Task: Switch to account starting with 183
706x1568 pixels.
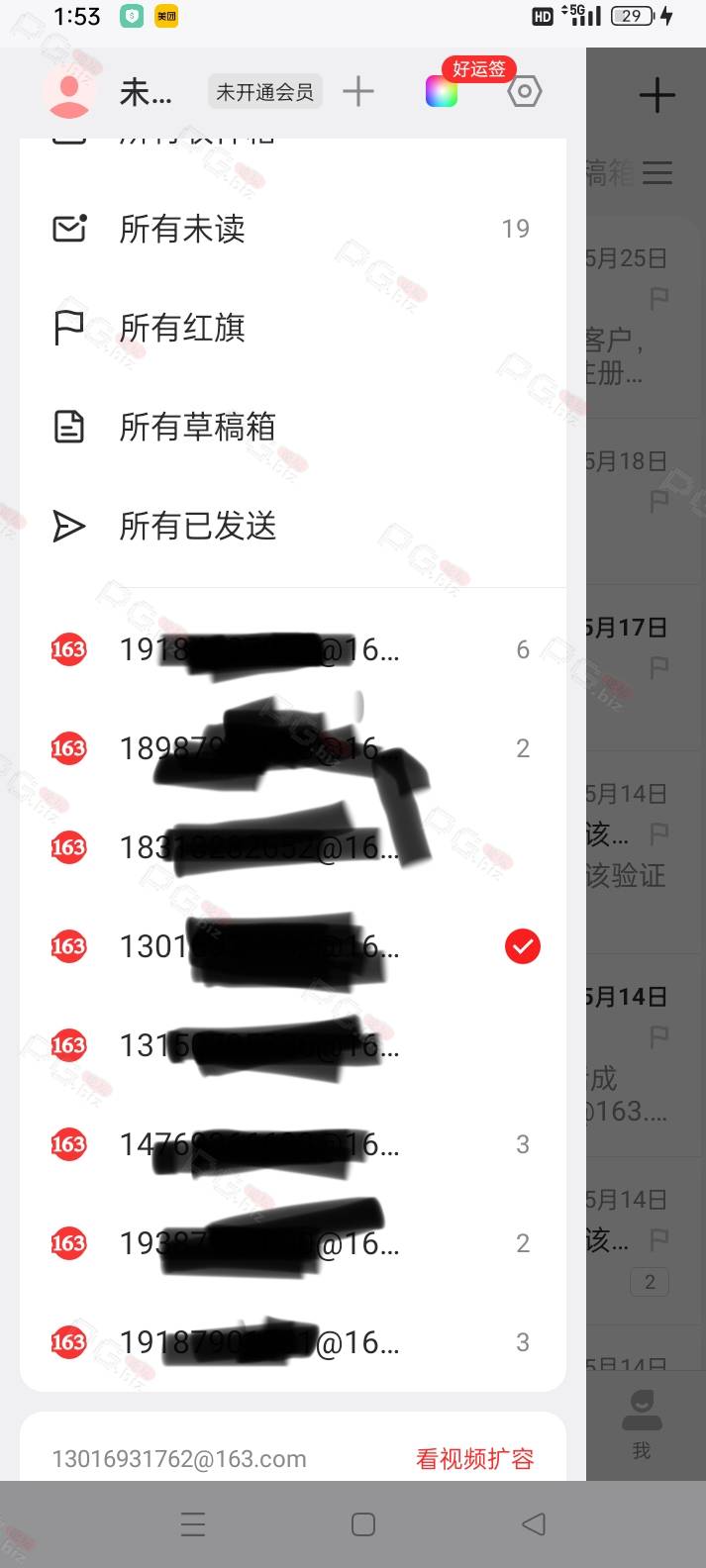Action: (293, 847)
